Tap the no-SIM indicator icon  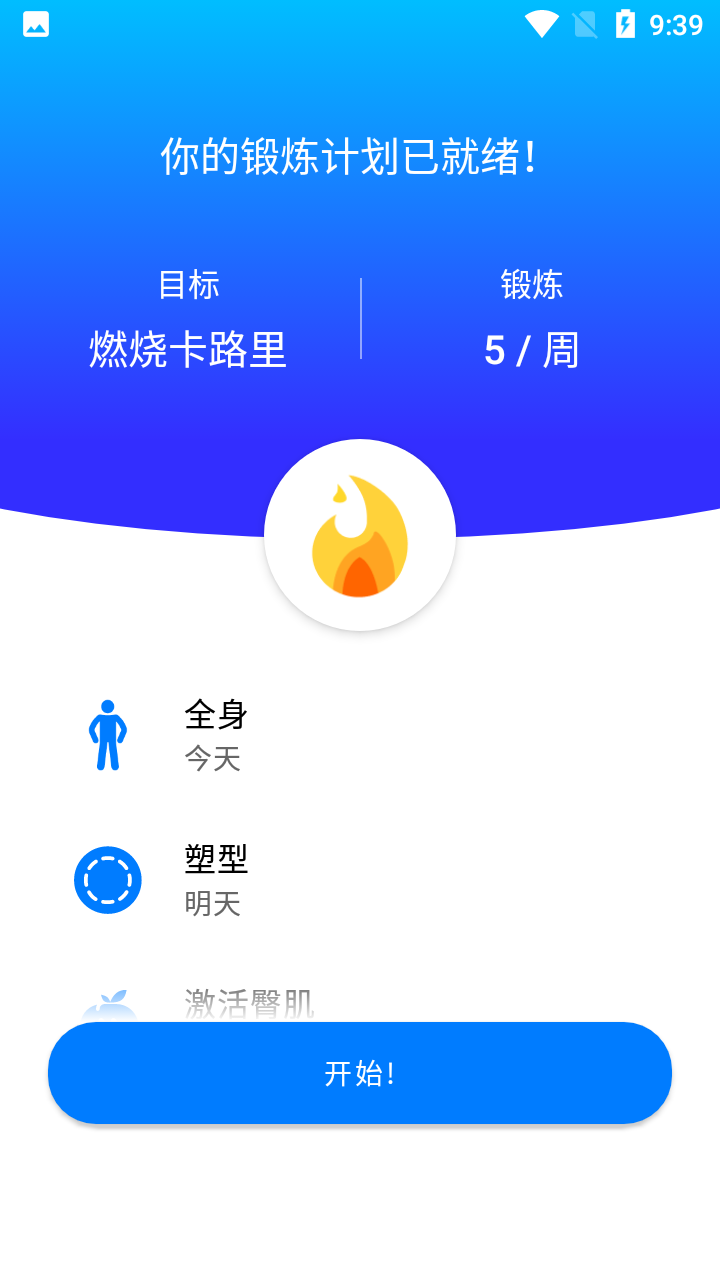[x=585, y=24]
